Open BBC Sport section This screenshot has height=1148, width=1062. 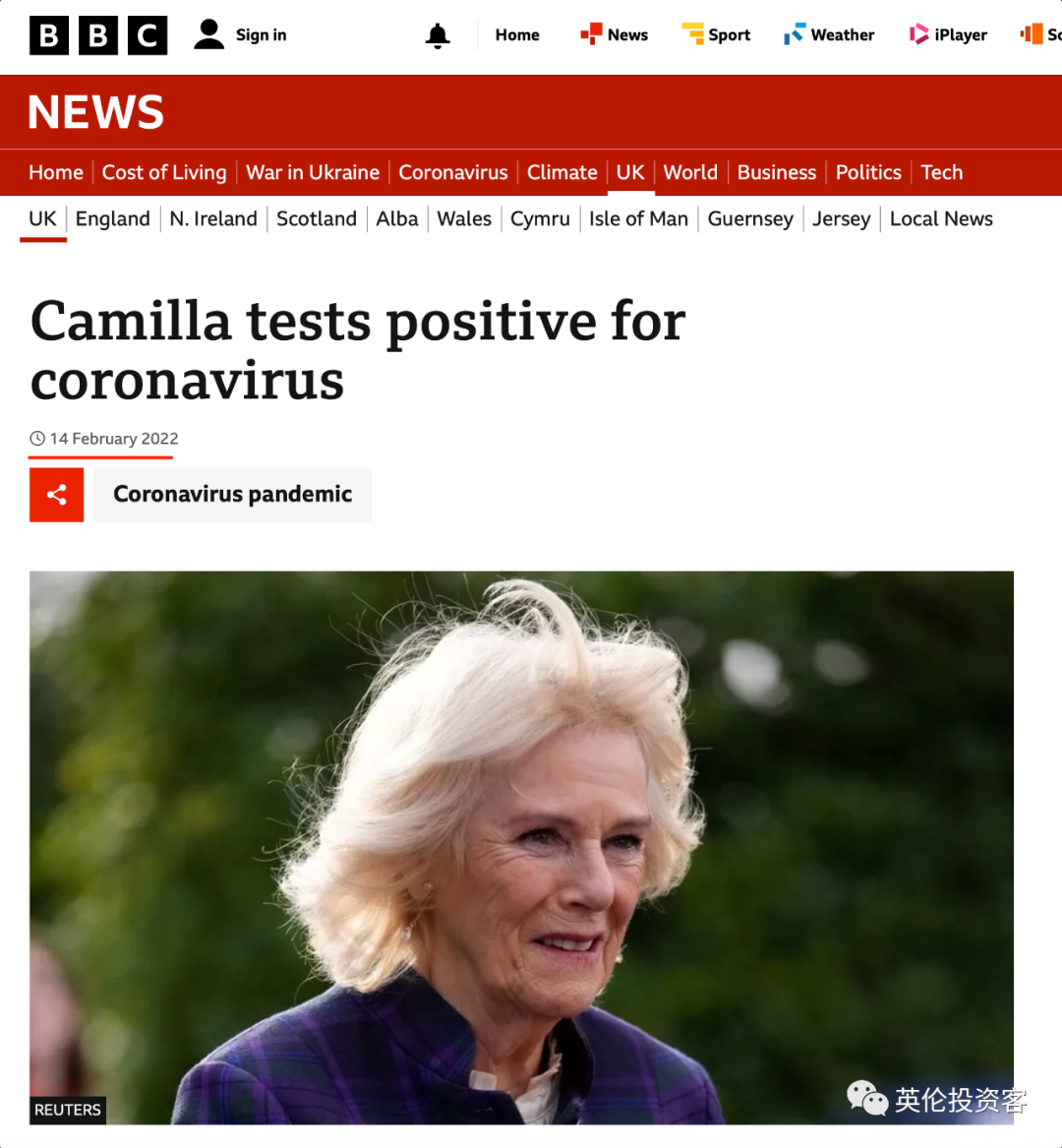[717, 35]
